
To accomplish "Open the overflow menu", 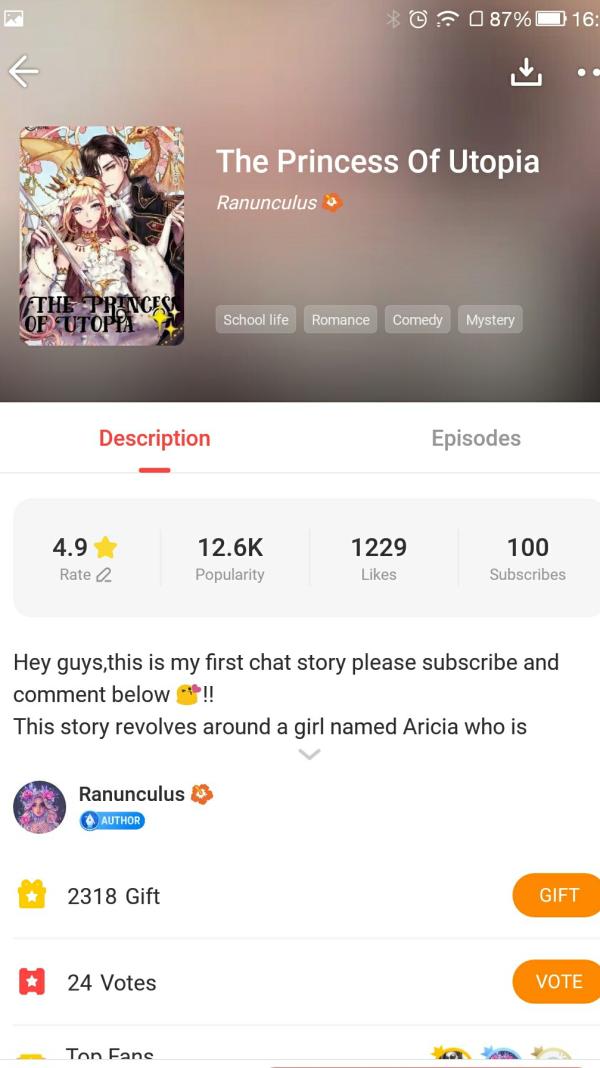I will (x=588, y=72).
